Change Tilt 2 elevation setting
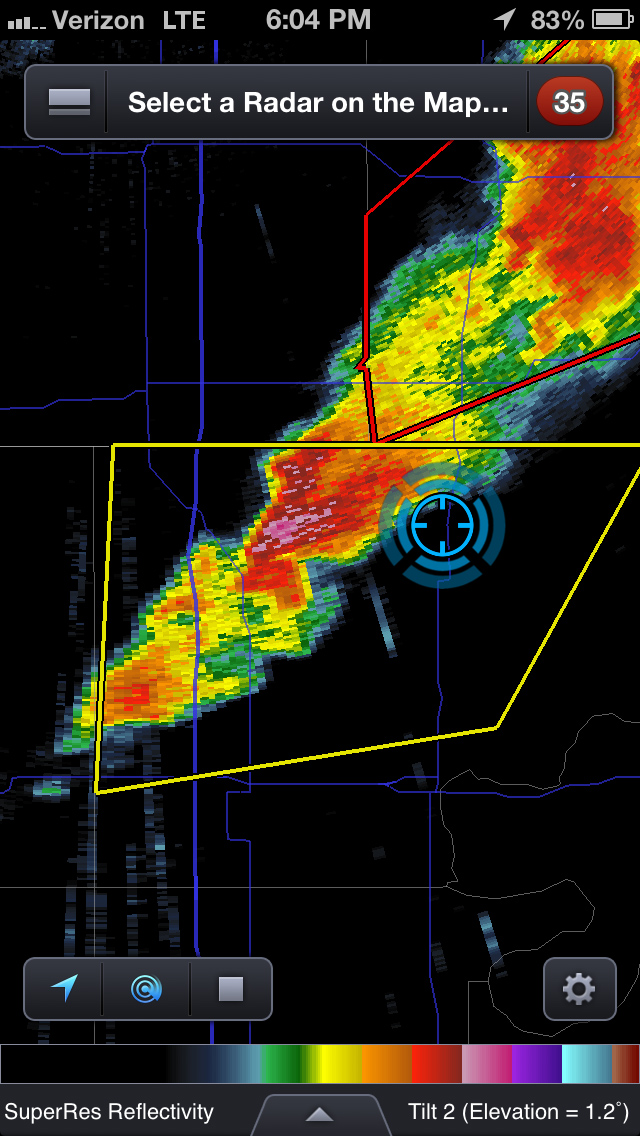Viewport: 640px width, 1136px height. [x=518, y=1111]
